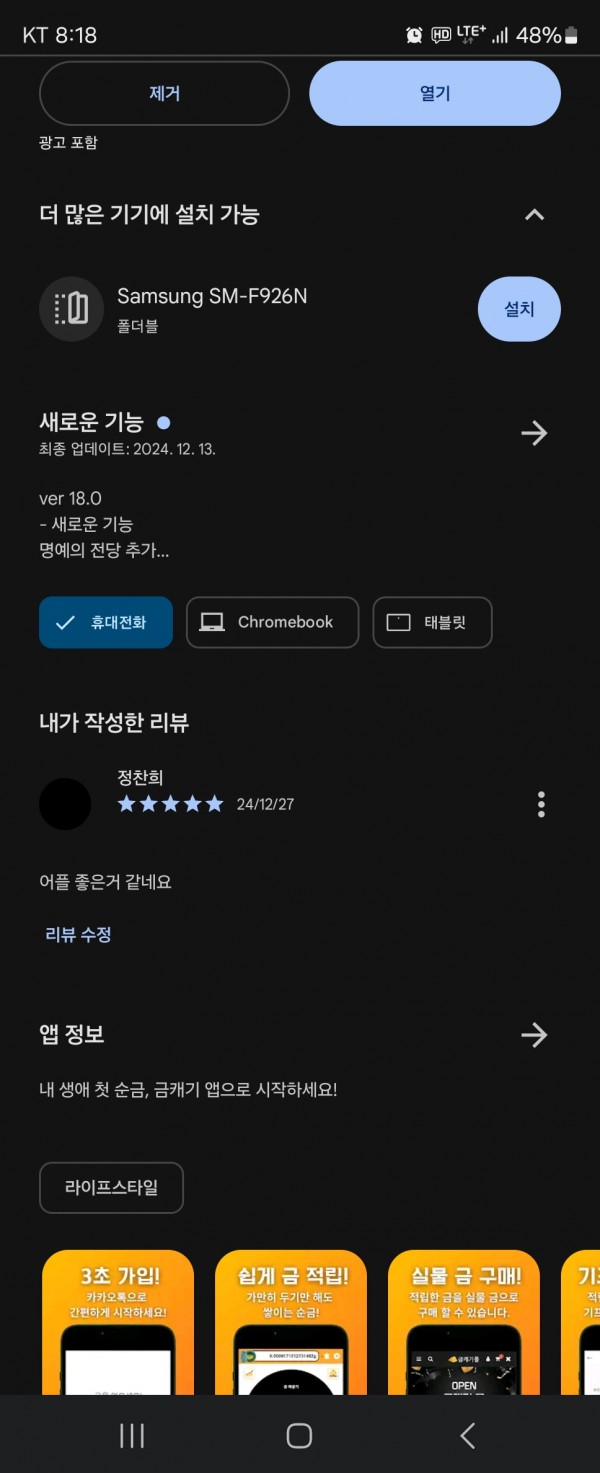The height and width of the screenshot is (1473, 600).
Task: Open 앱 정보 details arrow
Action: (x=534, y=1035)
